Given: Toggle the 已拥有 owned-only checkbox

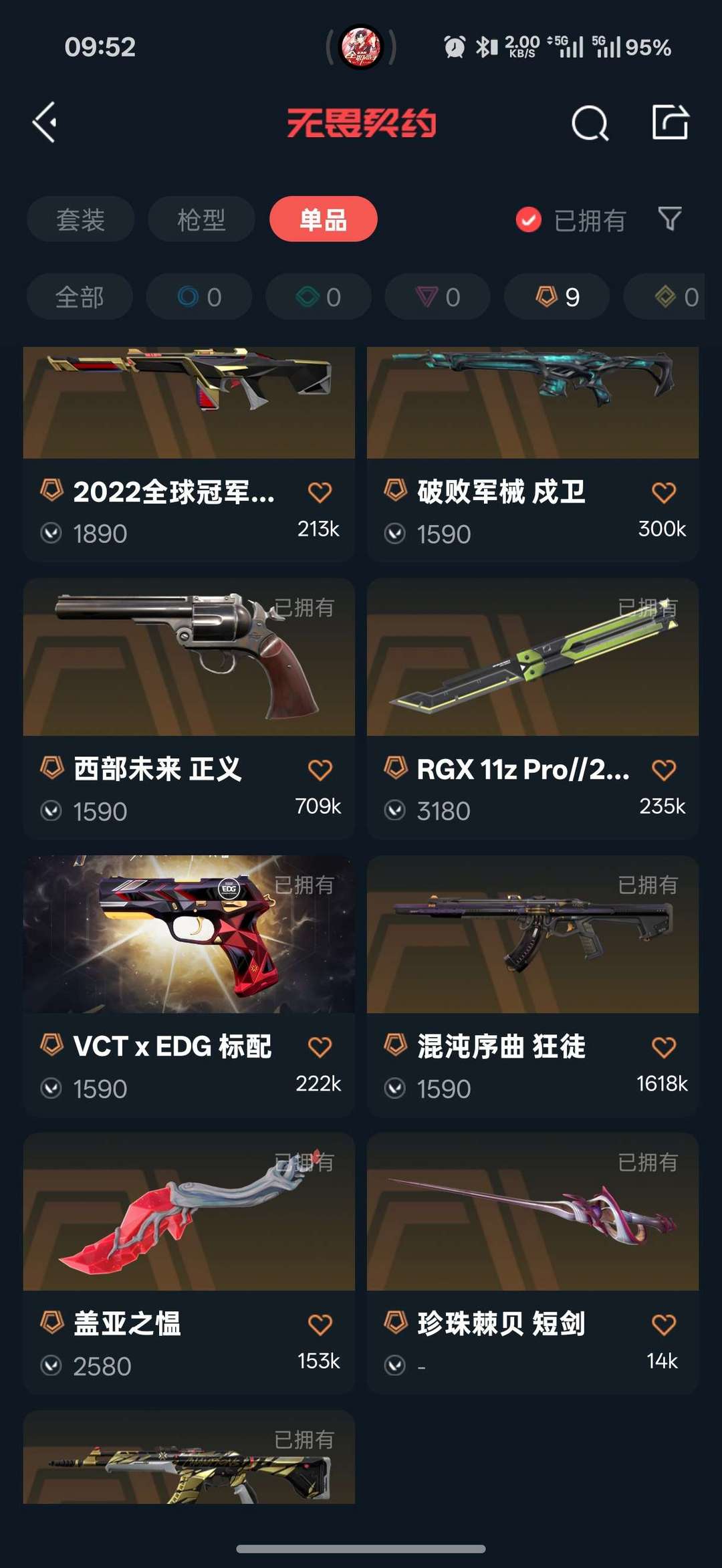Looking at the screenshot, I should [x=528, y=219].
